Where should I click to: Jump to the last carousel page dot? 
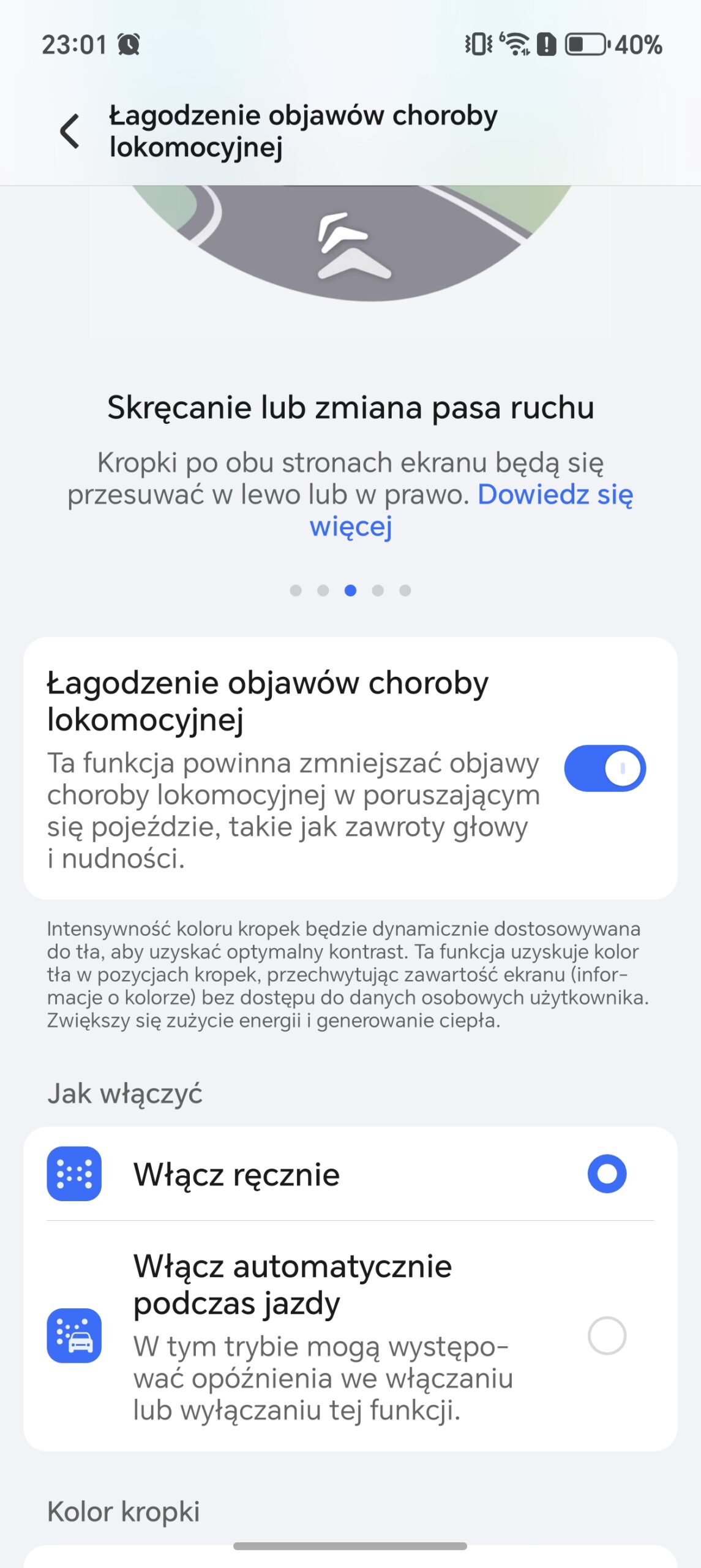[x=405, y=590]
